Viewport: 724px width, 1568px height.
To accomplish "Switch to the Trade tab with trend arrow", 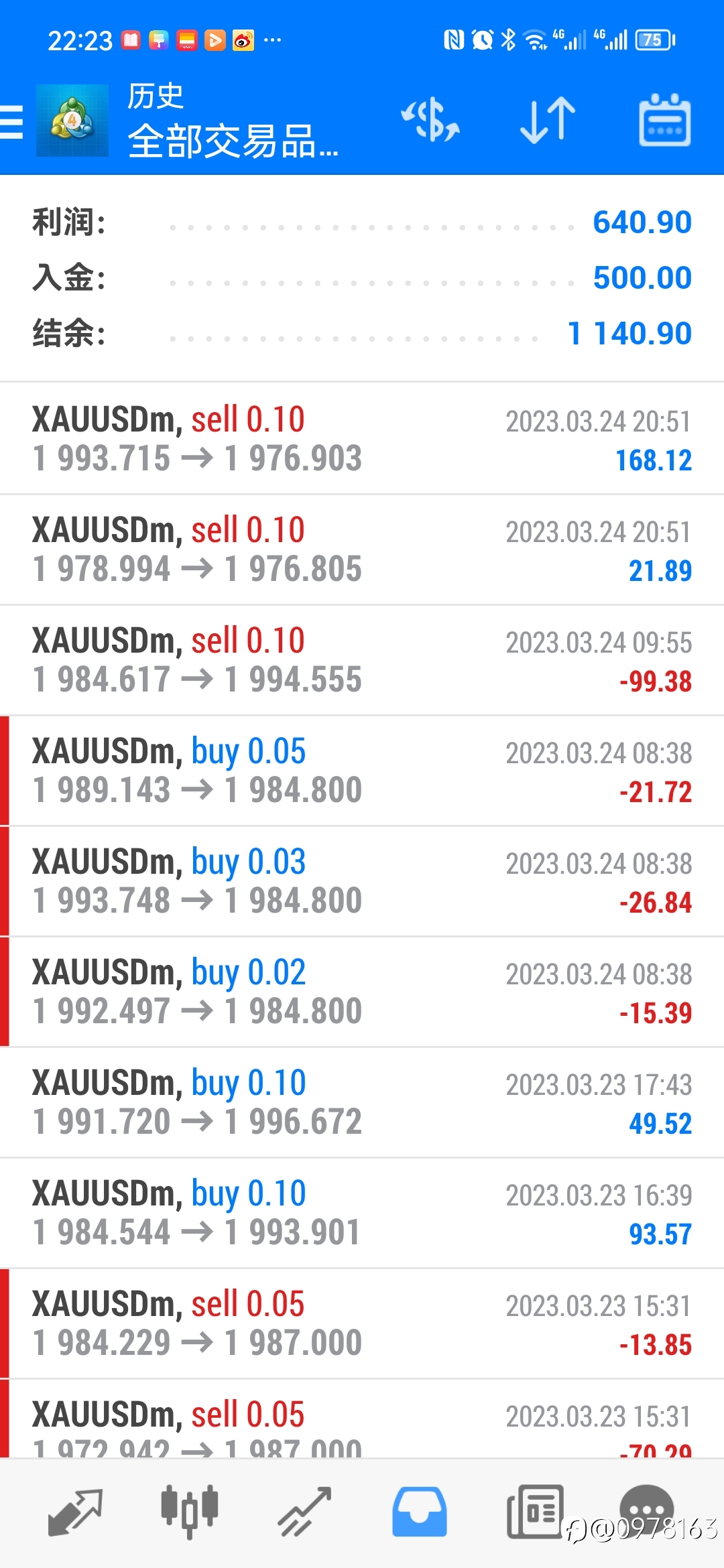I will pyautogui.click(x=305, y=1512).
